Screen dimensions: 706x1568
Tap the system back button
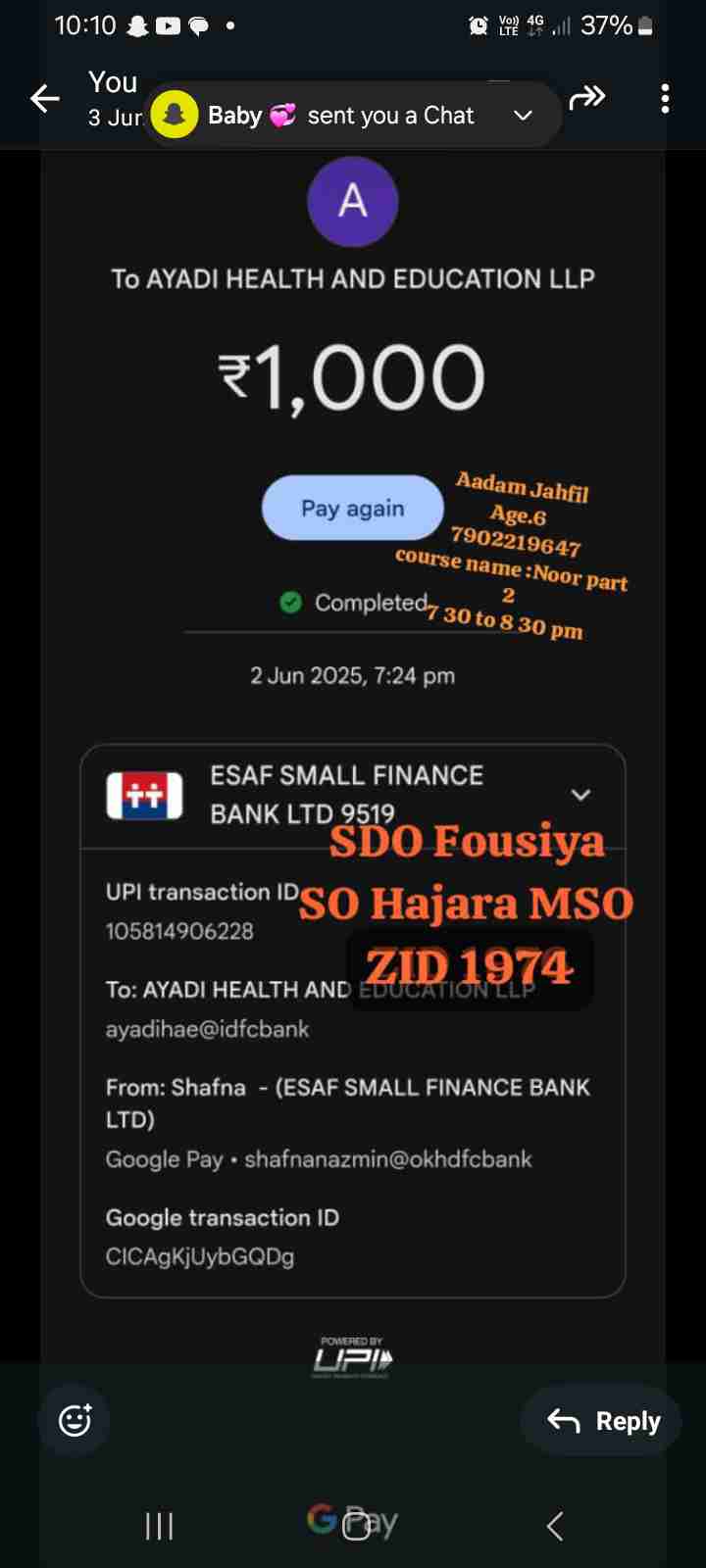click(x=554, y=1525)
